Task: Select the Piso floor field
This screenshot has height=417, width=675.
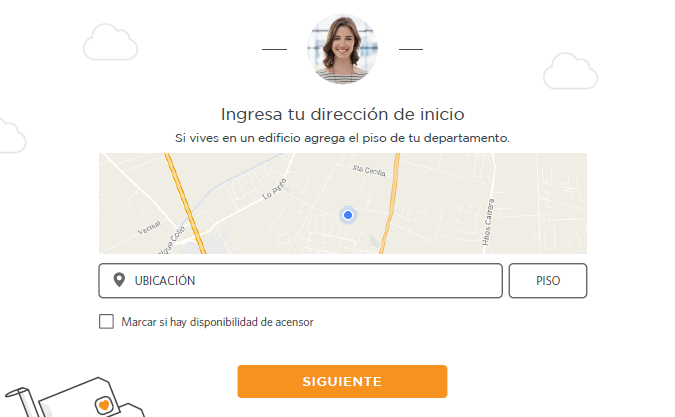Action: pyautogui.click(x=547, y=281)
